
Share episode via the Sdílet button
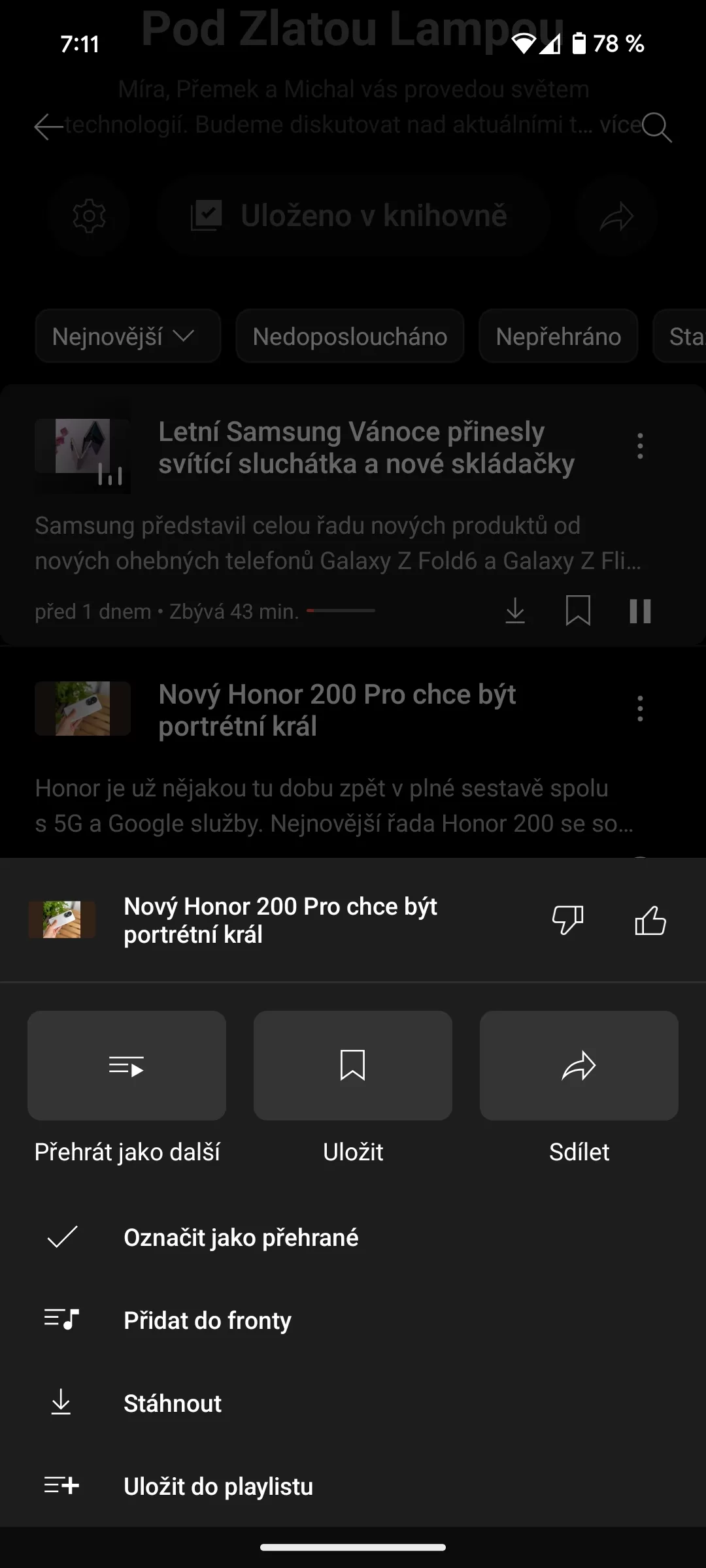579,1066
